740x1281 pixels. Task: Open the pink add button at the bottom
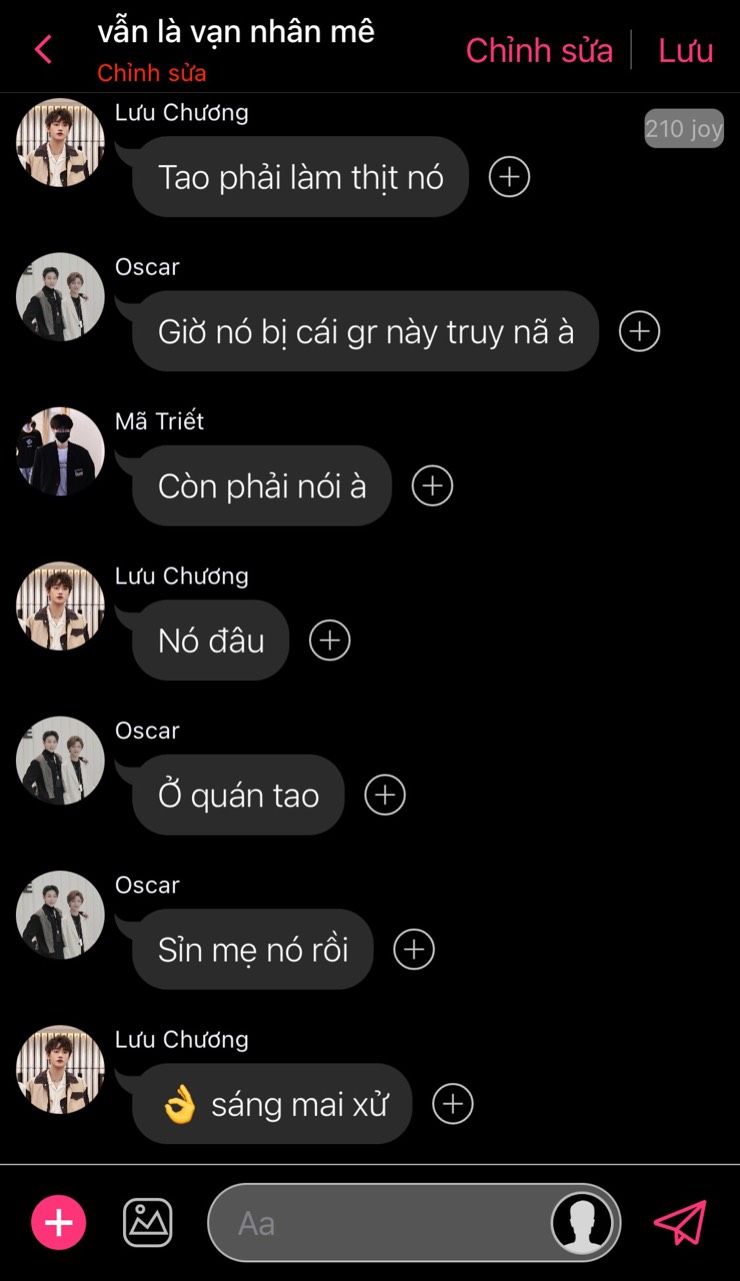(59, 1222)
